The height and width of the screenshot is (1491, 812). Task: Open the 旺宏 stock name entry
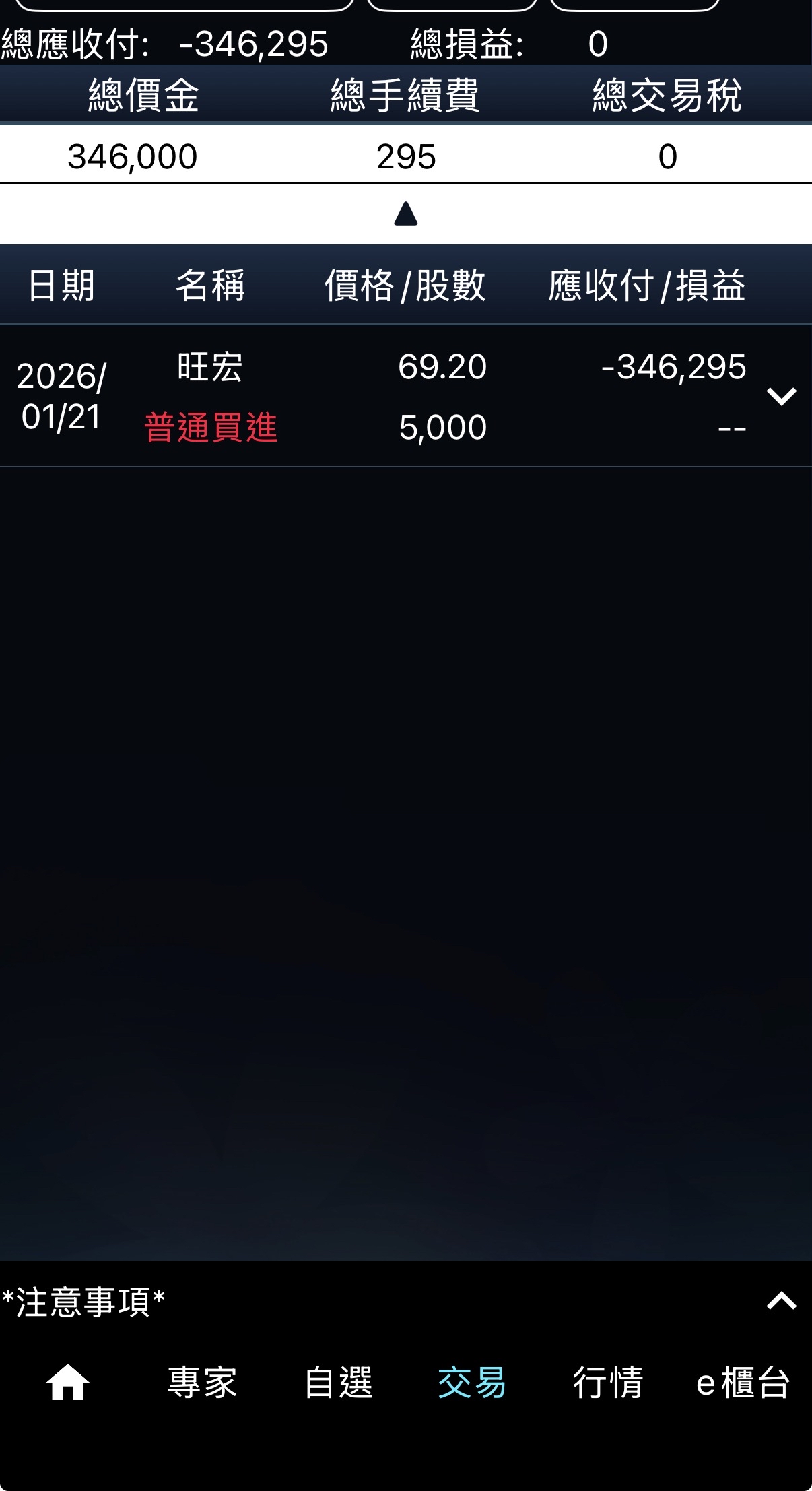pos(211,368)
